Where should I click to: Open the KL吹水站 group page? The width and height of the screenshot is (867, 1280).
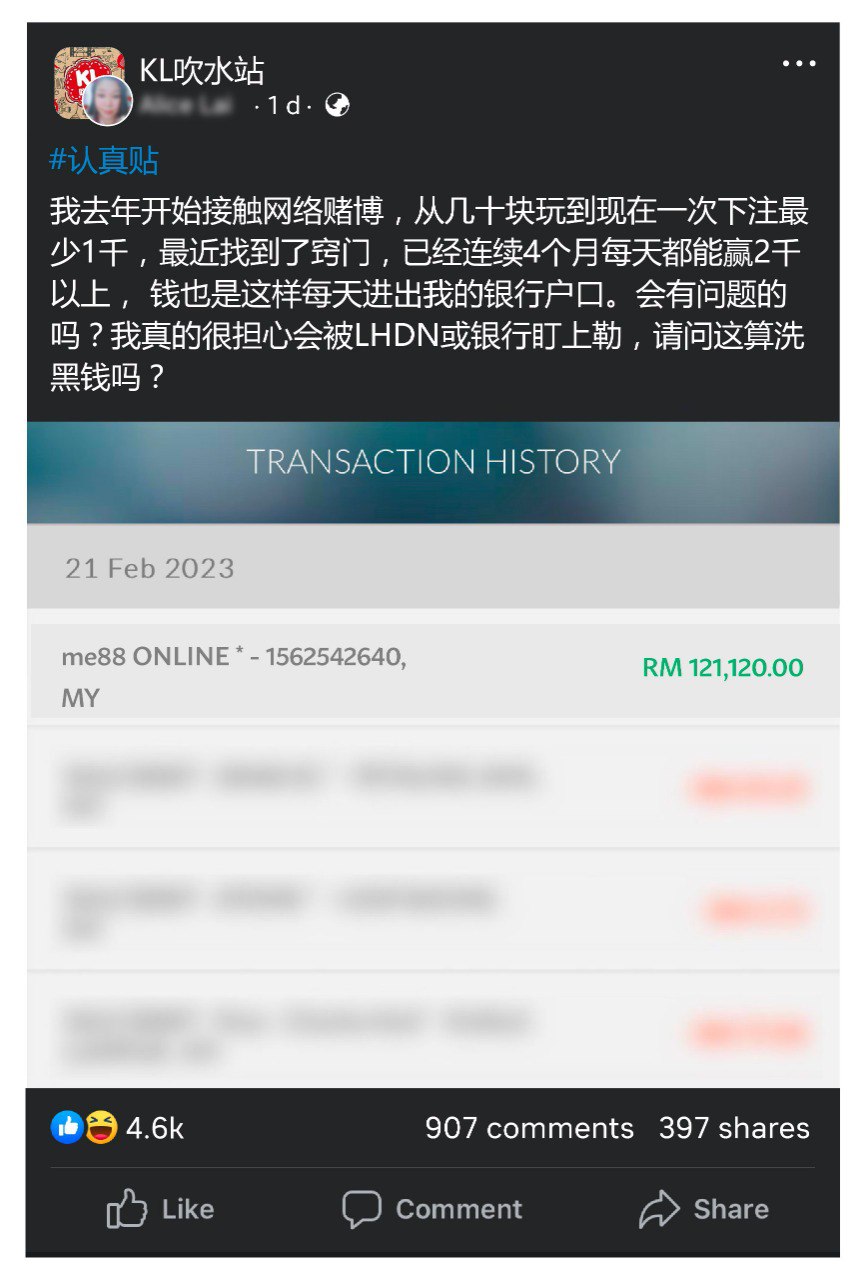[202, 70]
